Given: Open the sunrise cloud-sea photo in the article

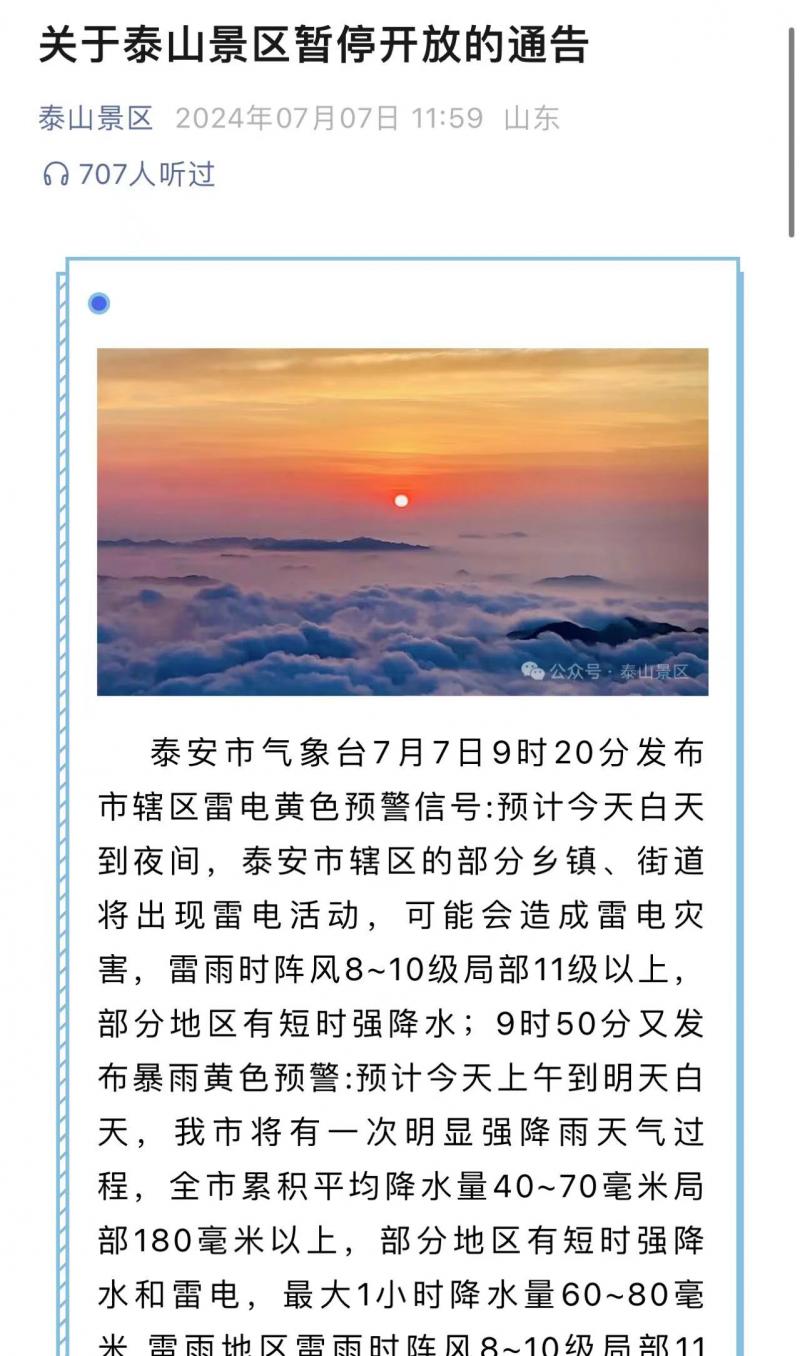Looking at the screenshot, I should (402, 521).
